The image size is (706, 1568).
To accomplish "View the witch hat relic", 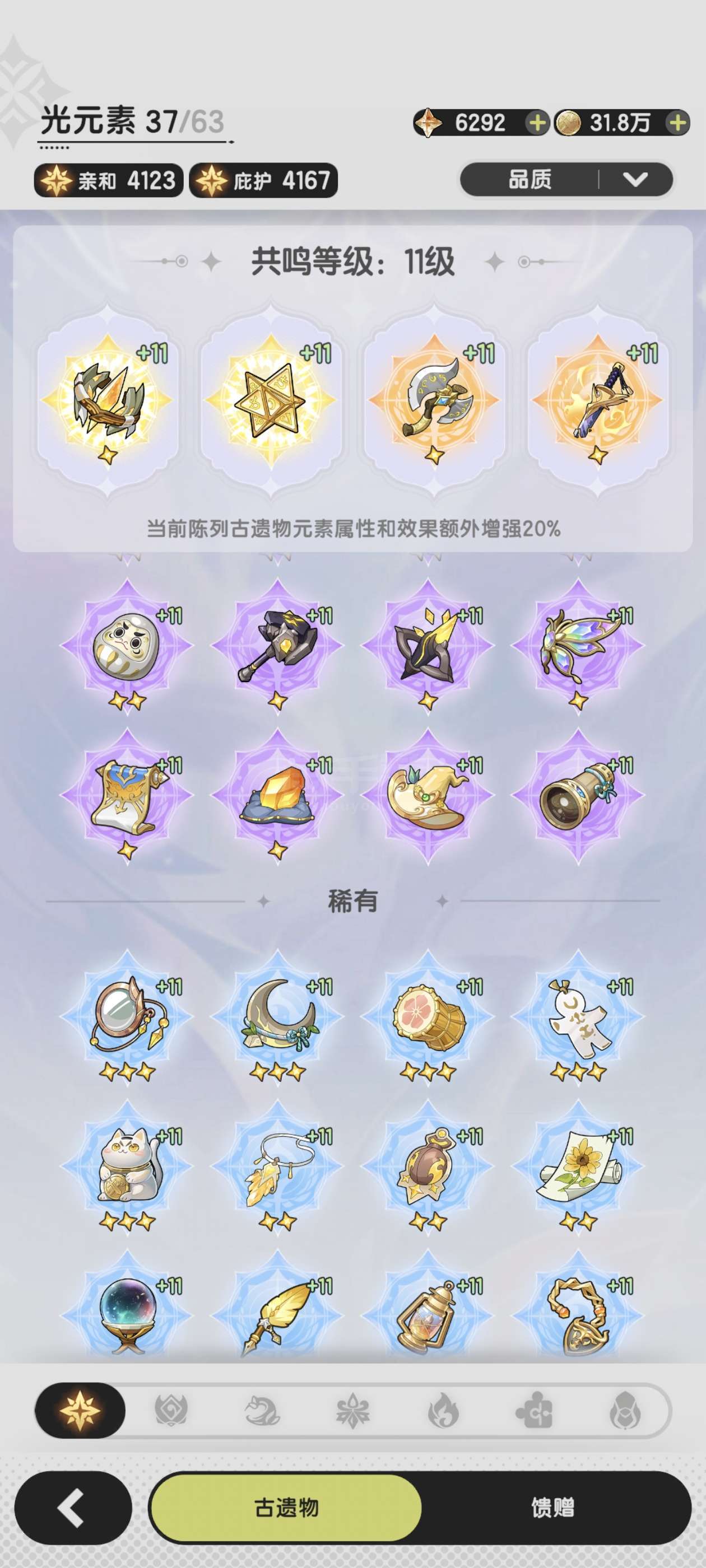I will 428,795.
